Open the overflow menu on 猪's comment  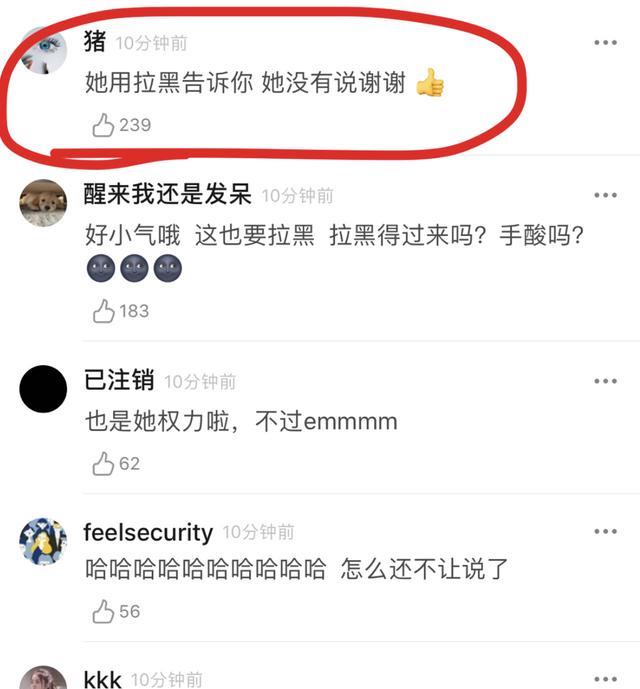pyautogui.click(x=605, y=43)
